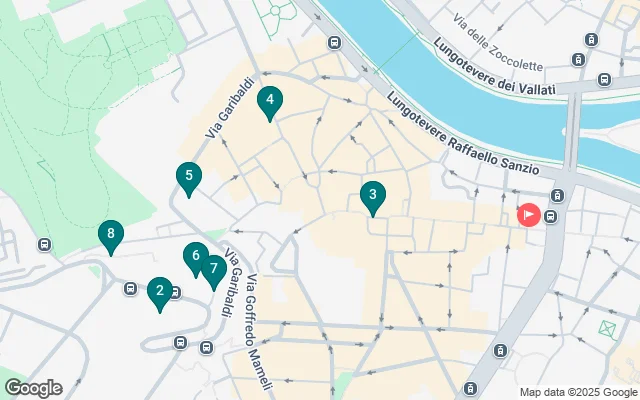Tap the red flag destination marker
The image size is (640, 400).
[527, 215]
